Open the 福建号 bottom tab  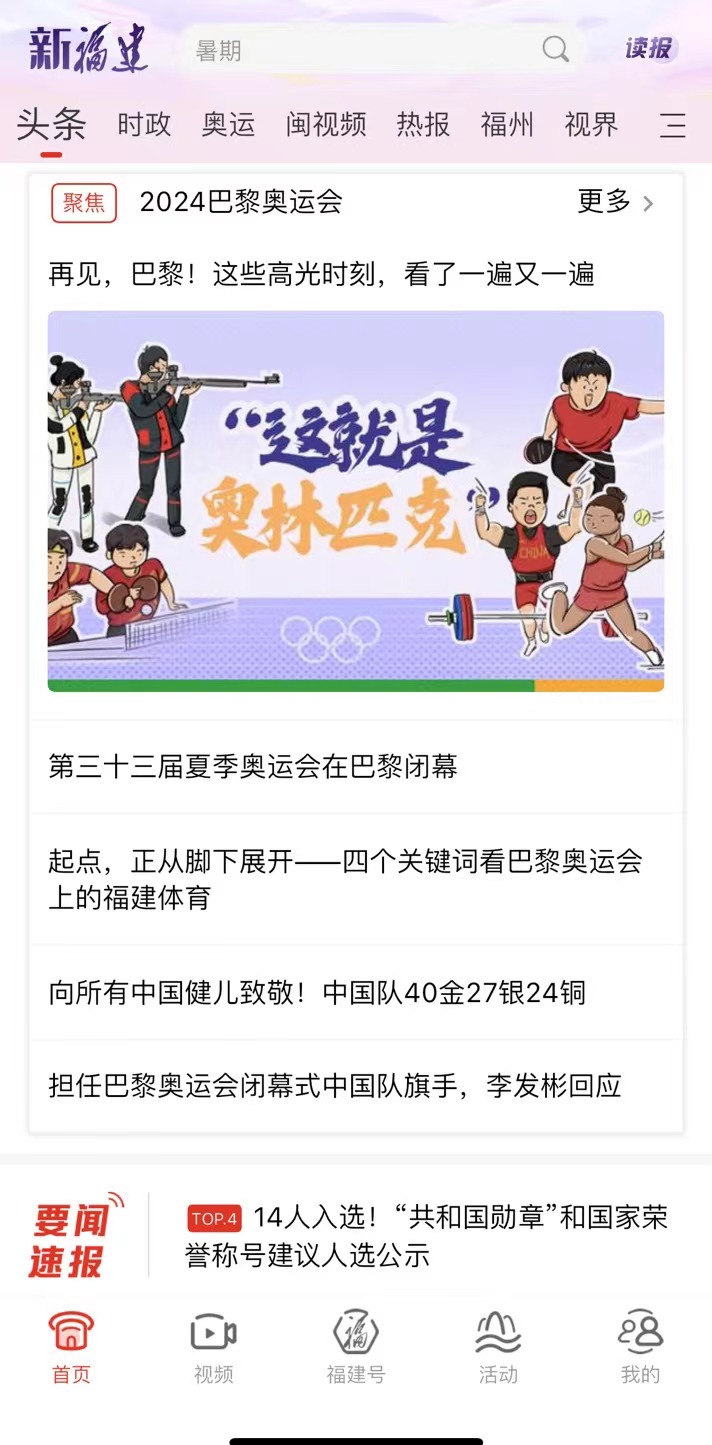click(x=356, y=1347)
